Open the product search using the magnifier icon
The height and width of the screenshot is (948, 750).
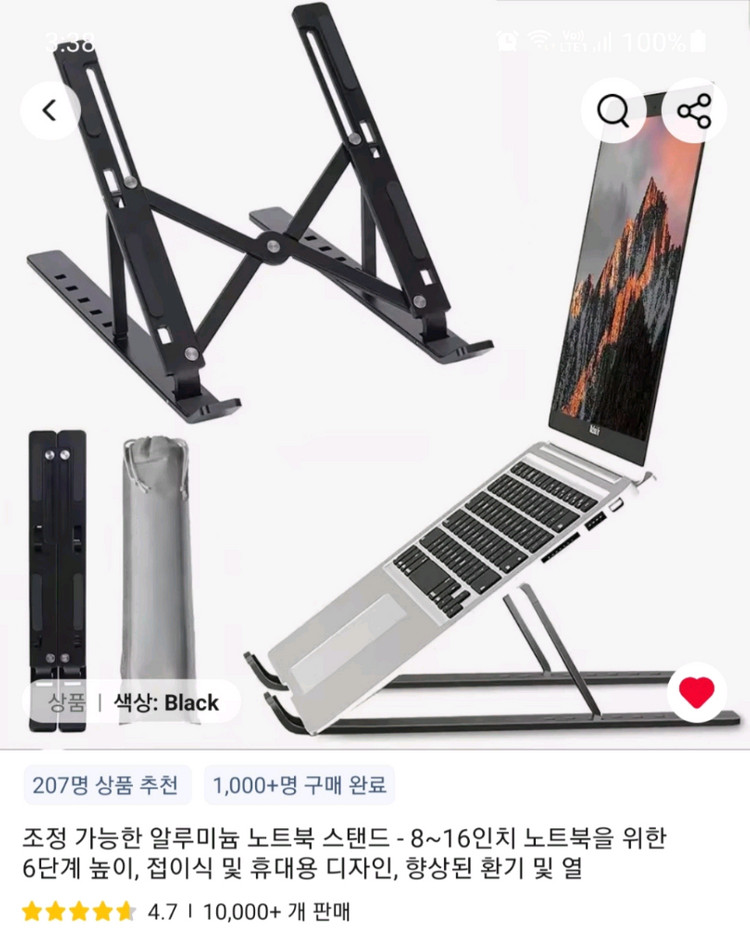pyautogui.click(x=614, y=110)
